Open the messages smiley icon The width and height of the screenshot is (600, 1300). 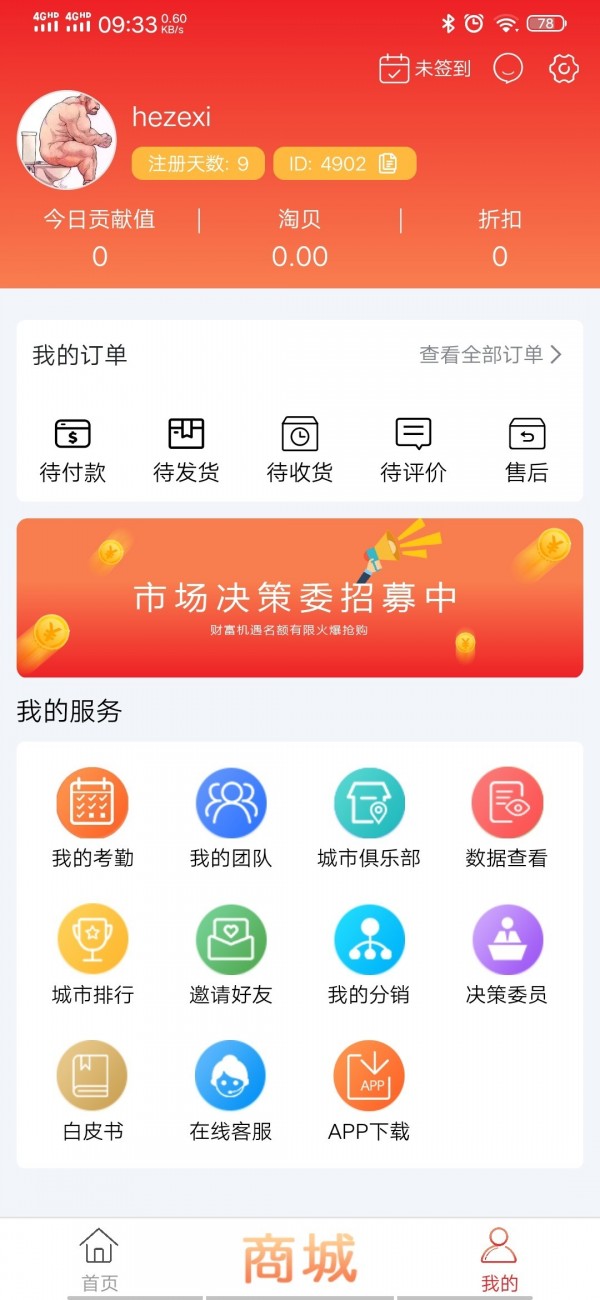(x=509, y=68)
